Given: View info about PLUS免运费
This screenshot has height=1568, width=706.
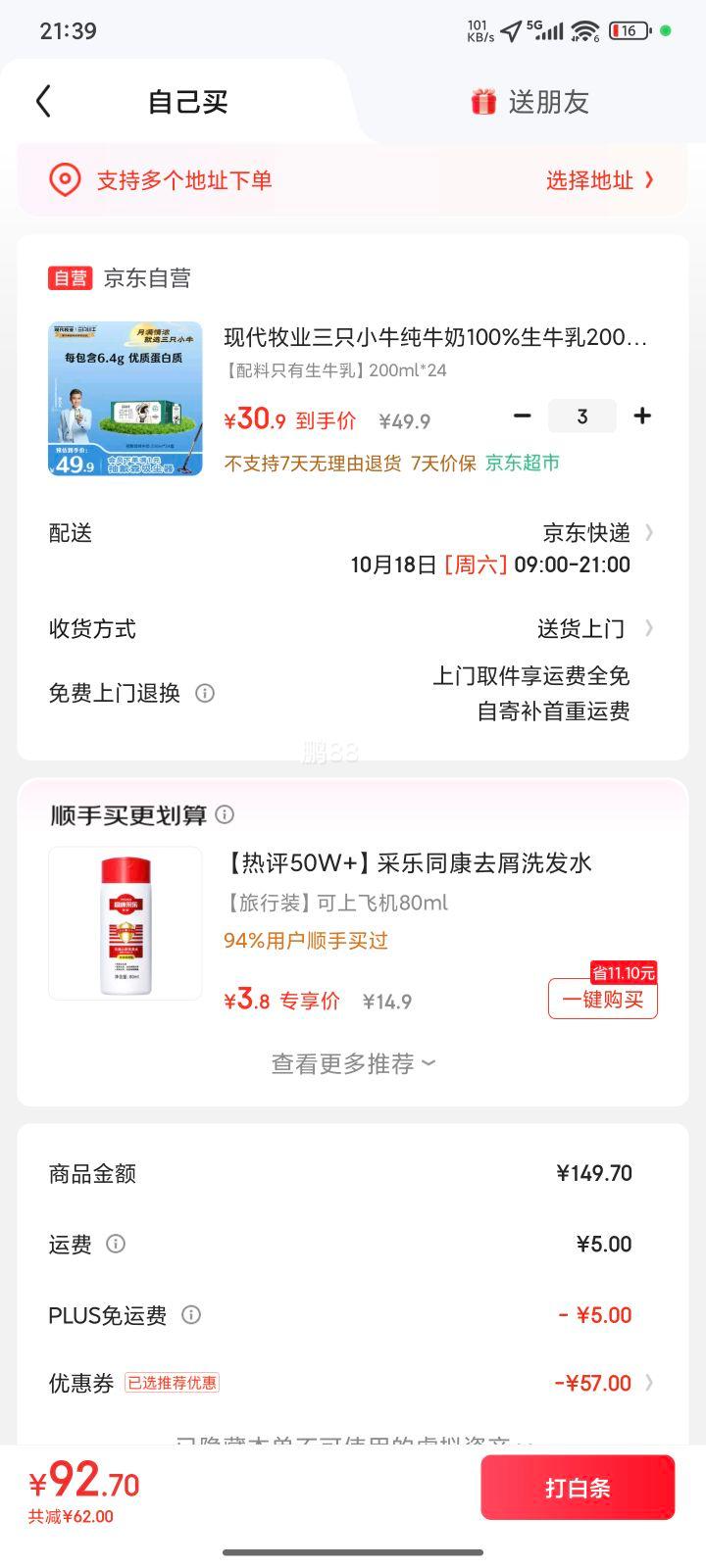Looking at the screenshot, I should click(191, 1315).
